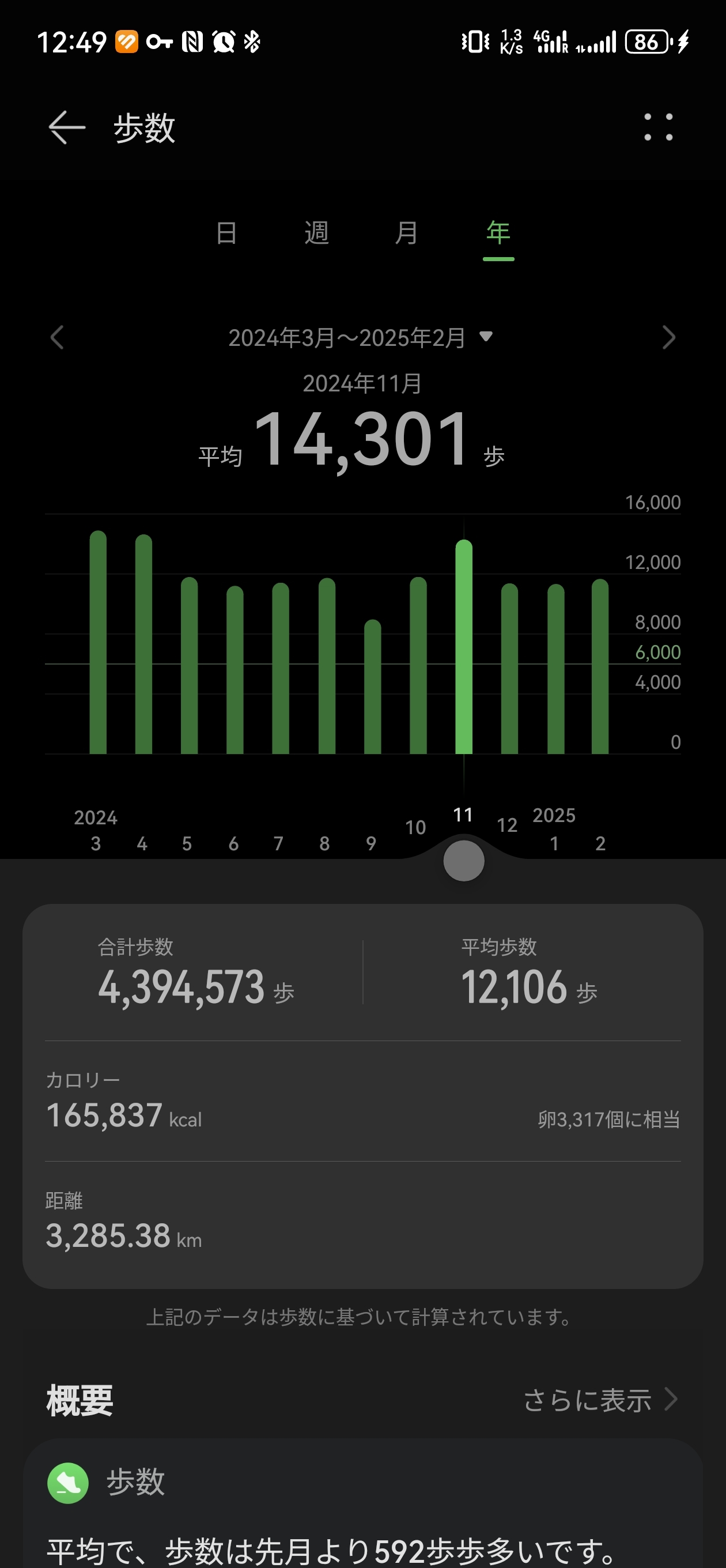Open the four-dot more options menu
The width and height of the screenshot is (726, 1568).
pos(658,127)
